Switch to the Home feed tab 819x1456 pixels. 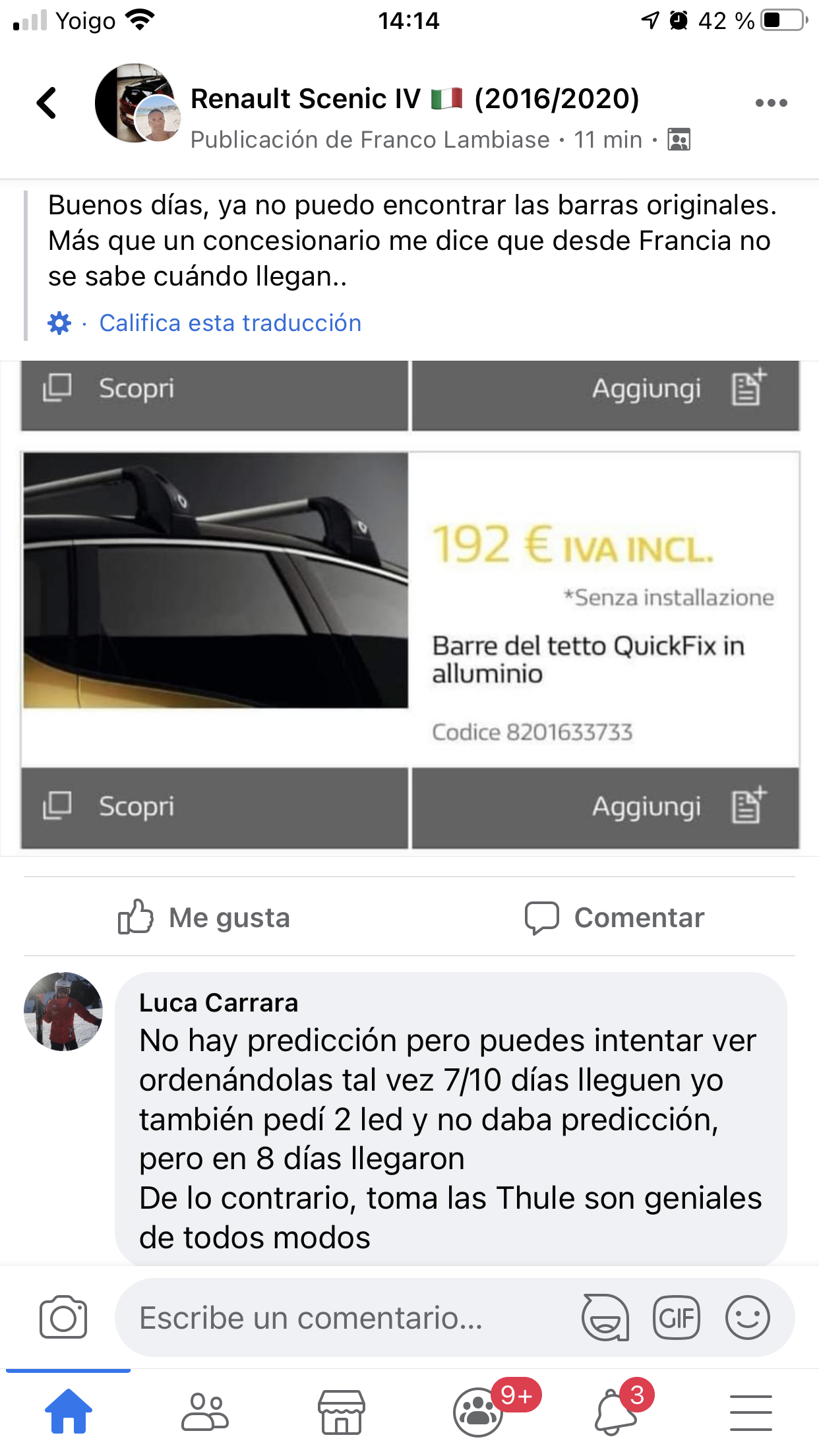click(x=69, y=1411)
